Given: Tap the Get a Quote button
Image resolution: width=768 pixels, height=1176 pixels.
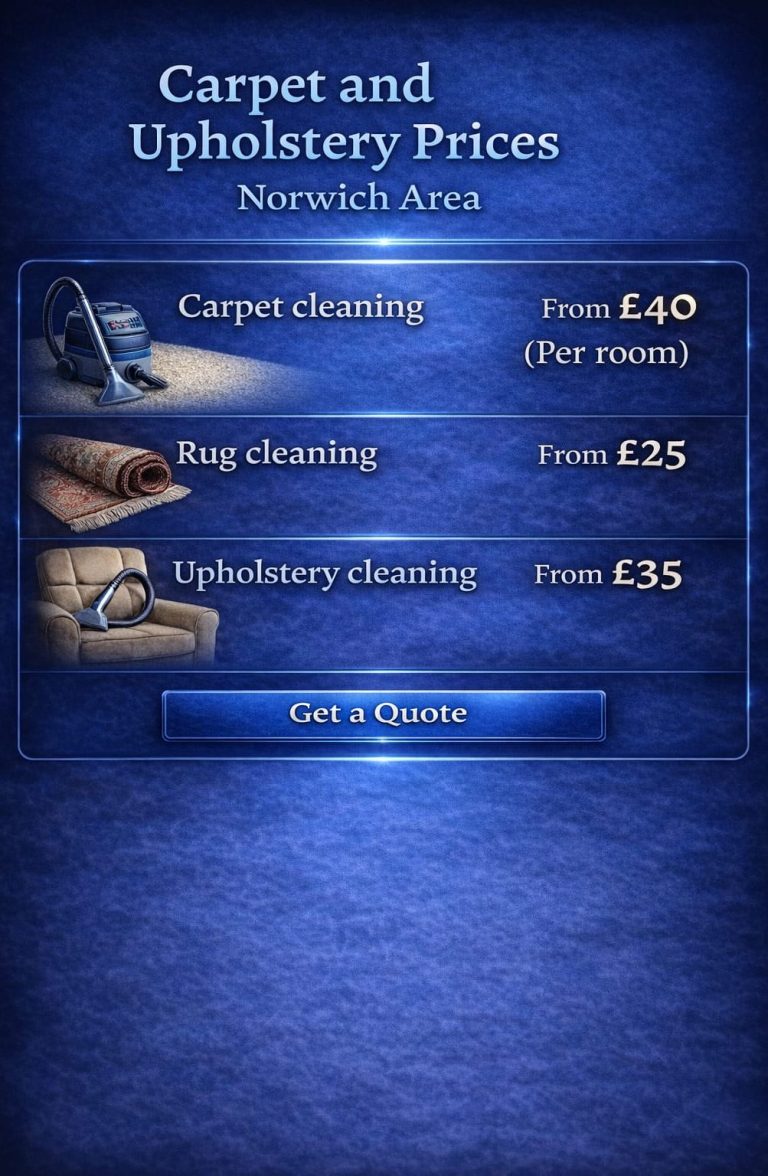Looking at the screenshot, I should [x=383, y=714].
